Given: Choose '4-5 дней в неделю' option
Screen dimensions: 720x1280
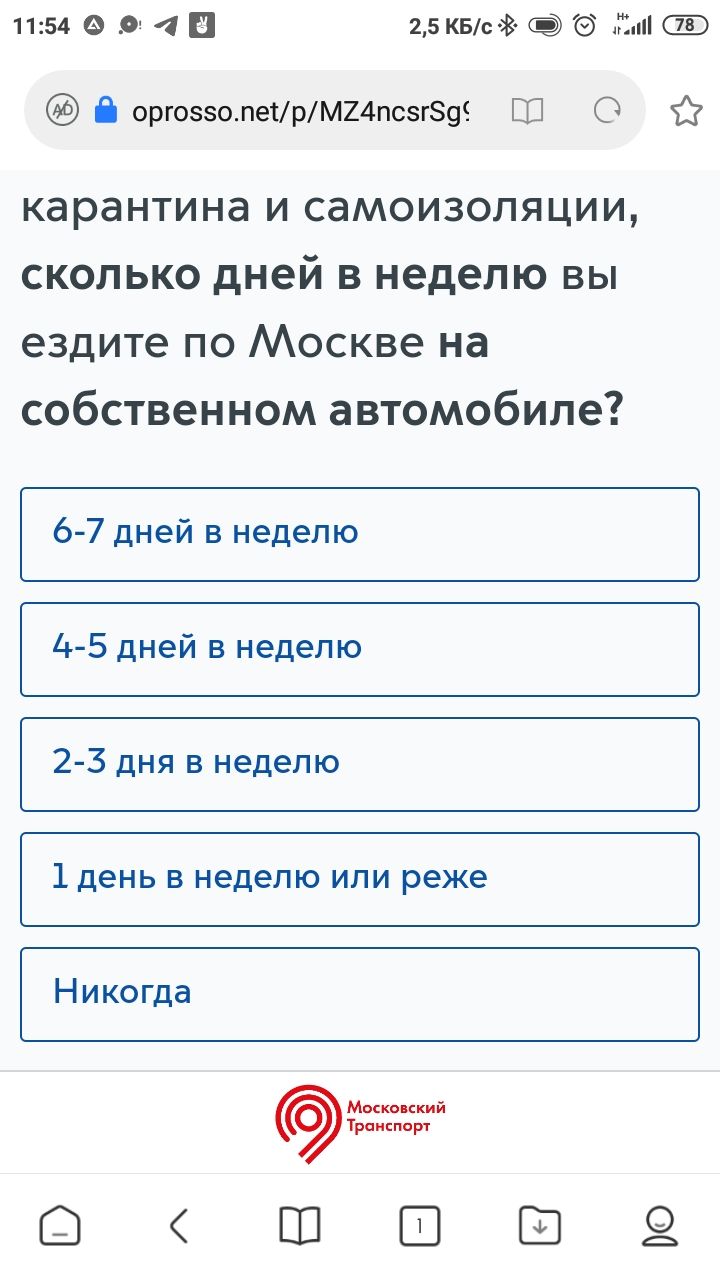Looking at the screenshot, I should tap(360, 649).
